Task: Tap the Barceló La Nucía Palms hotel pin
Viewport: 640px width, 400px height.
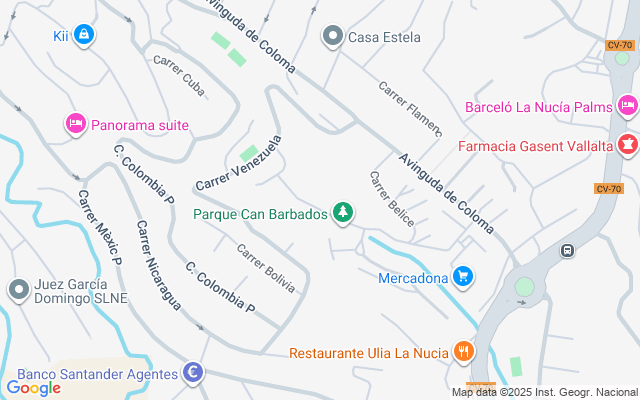Action: click(627, 105)
